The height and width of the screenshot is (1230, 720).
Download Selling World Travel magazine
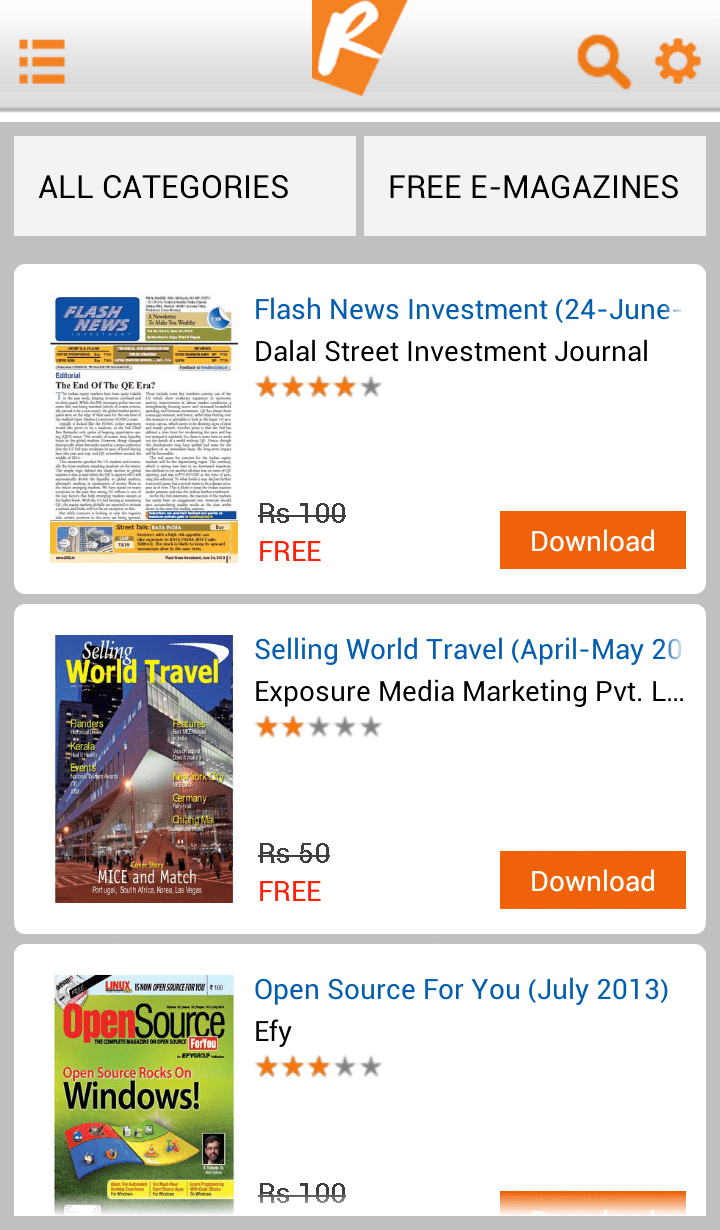click(x=592, y=880)
